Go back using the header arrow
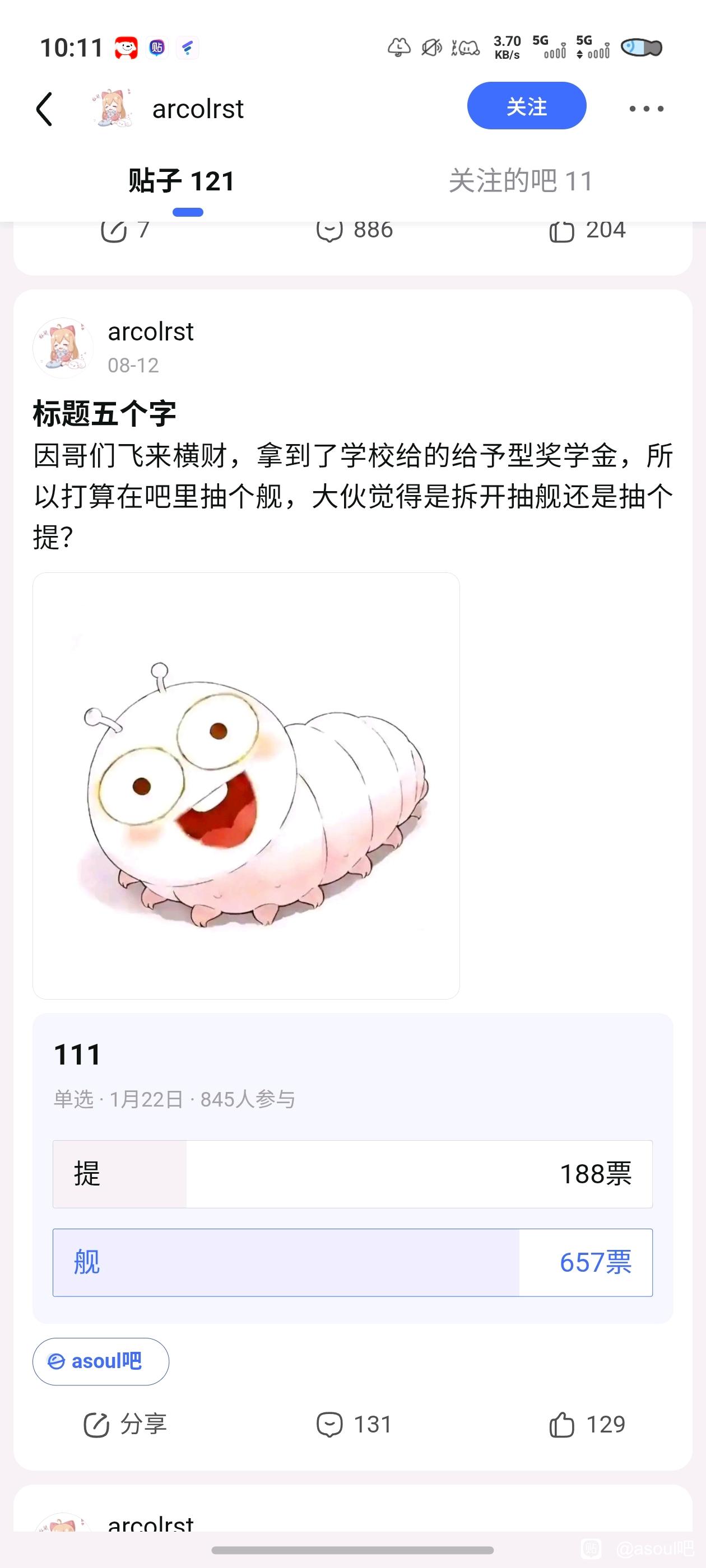This screenshot has width=706, height=1568. click(x=44, y=109)
